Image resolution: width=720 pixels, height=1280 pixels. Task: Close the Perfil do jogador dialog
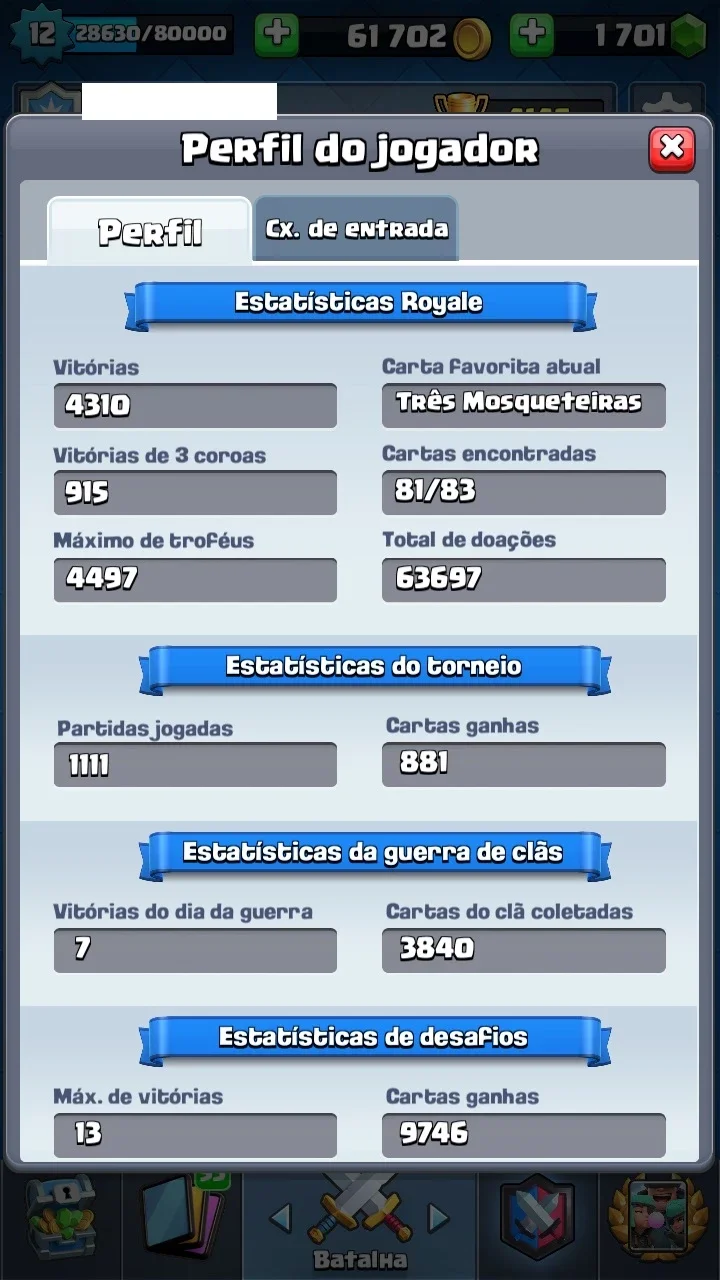click(672, 149)
